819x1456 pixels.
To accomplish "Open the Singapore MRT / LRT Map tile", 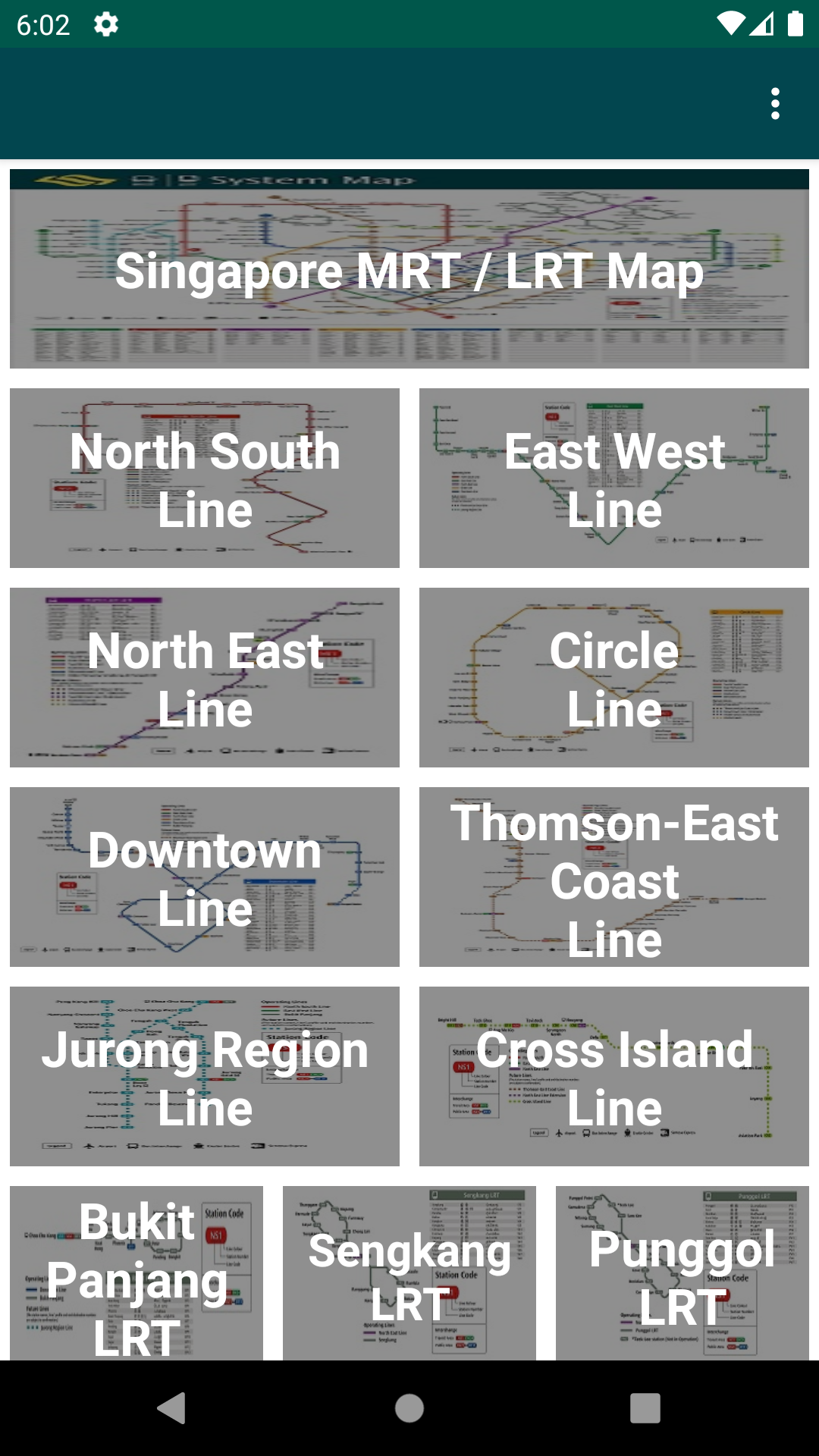I will click(409, 269).
